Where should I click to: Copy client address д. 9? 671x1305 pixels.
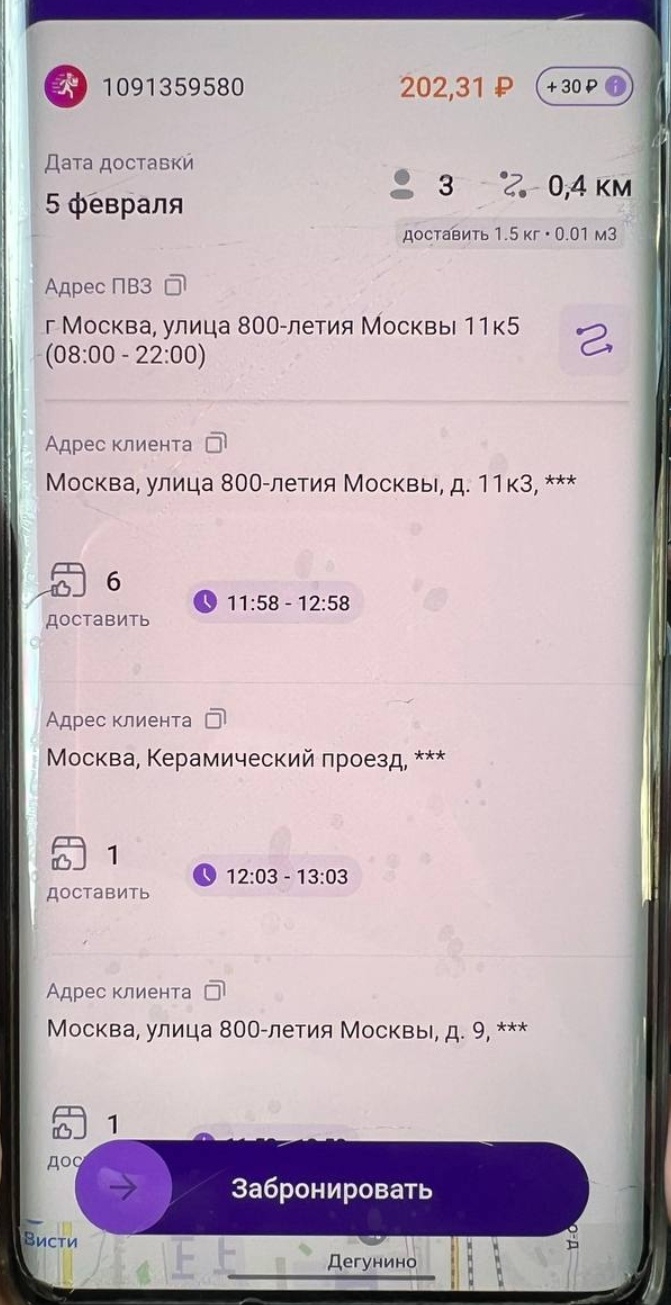(x=215, y=991)
